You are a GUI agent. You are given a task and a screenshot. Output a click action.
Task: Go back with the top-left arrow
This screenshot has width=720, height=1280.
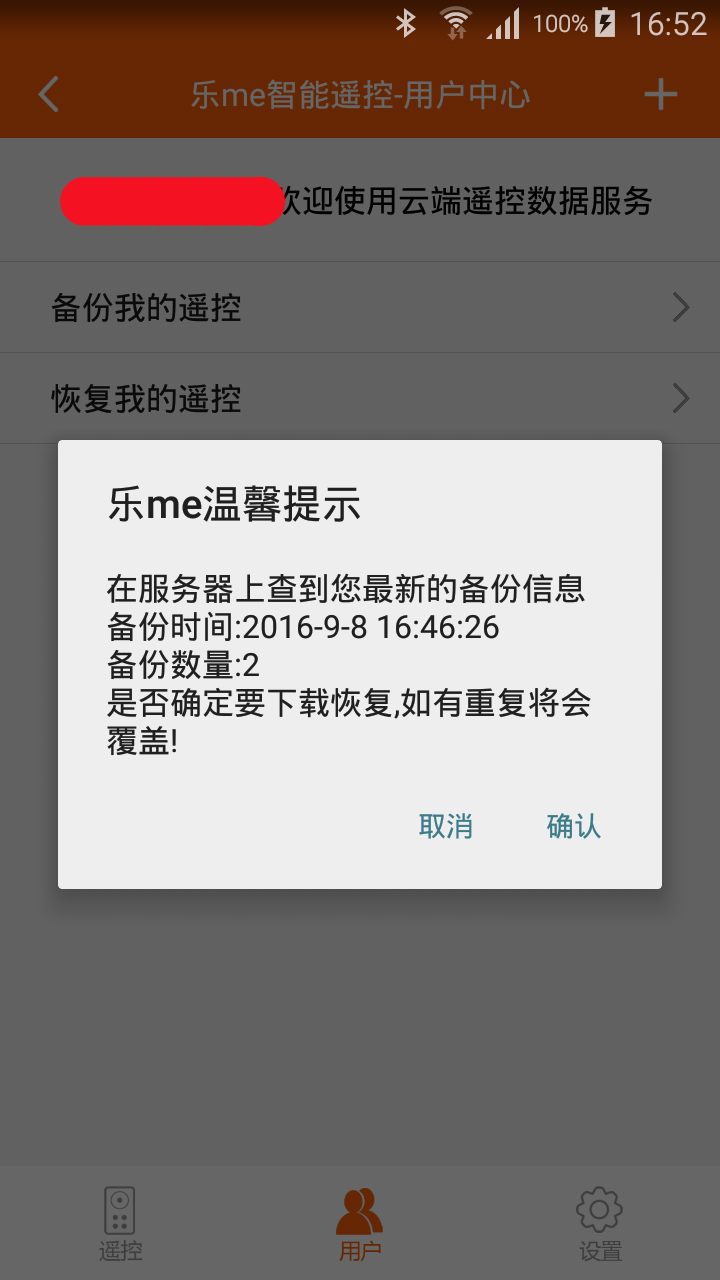pos(48,95)
